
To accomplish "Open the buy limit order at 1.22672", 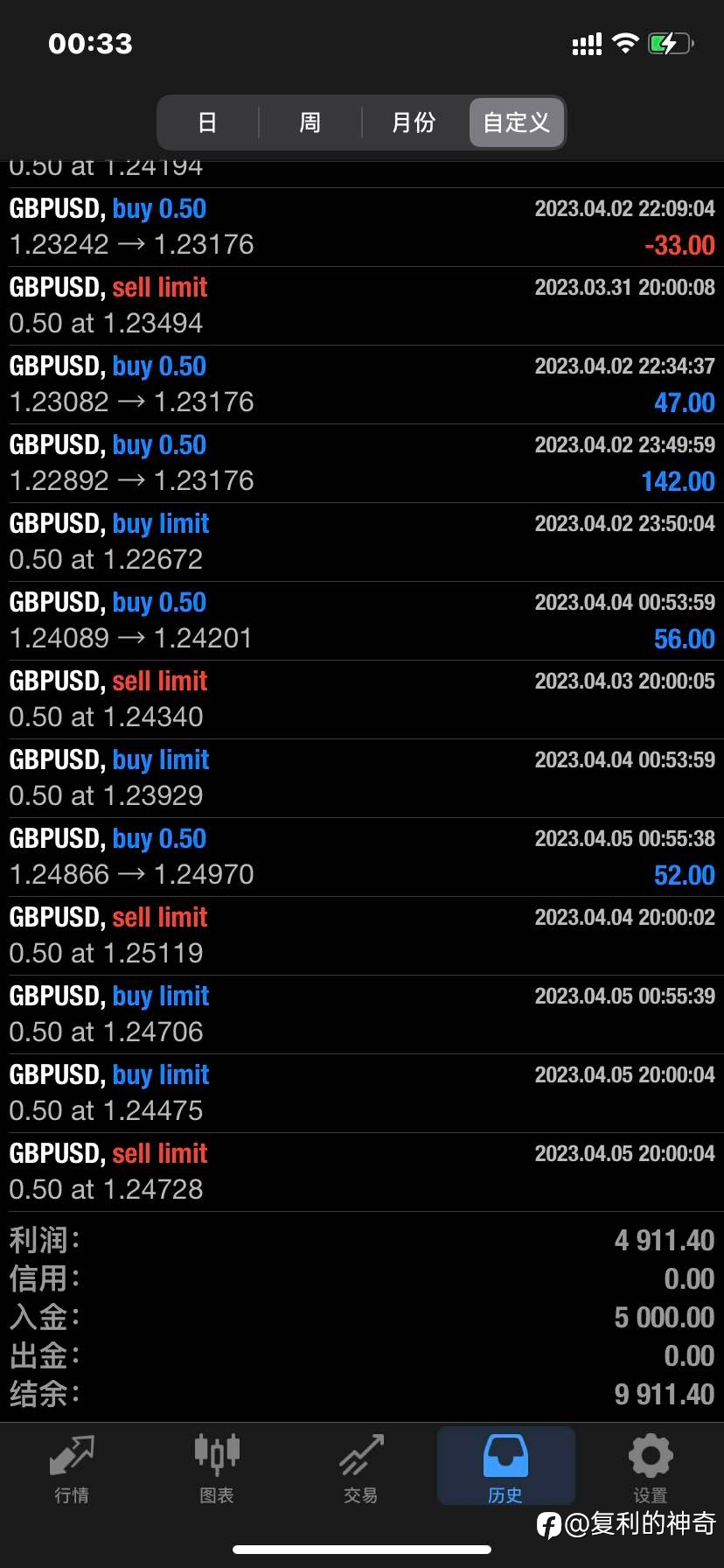I will point(362,542).
